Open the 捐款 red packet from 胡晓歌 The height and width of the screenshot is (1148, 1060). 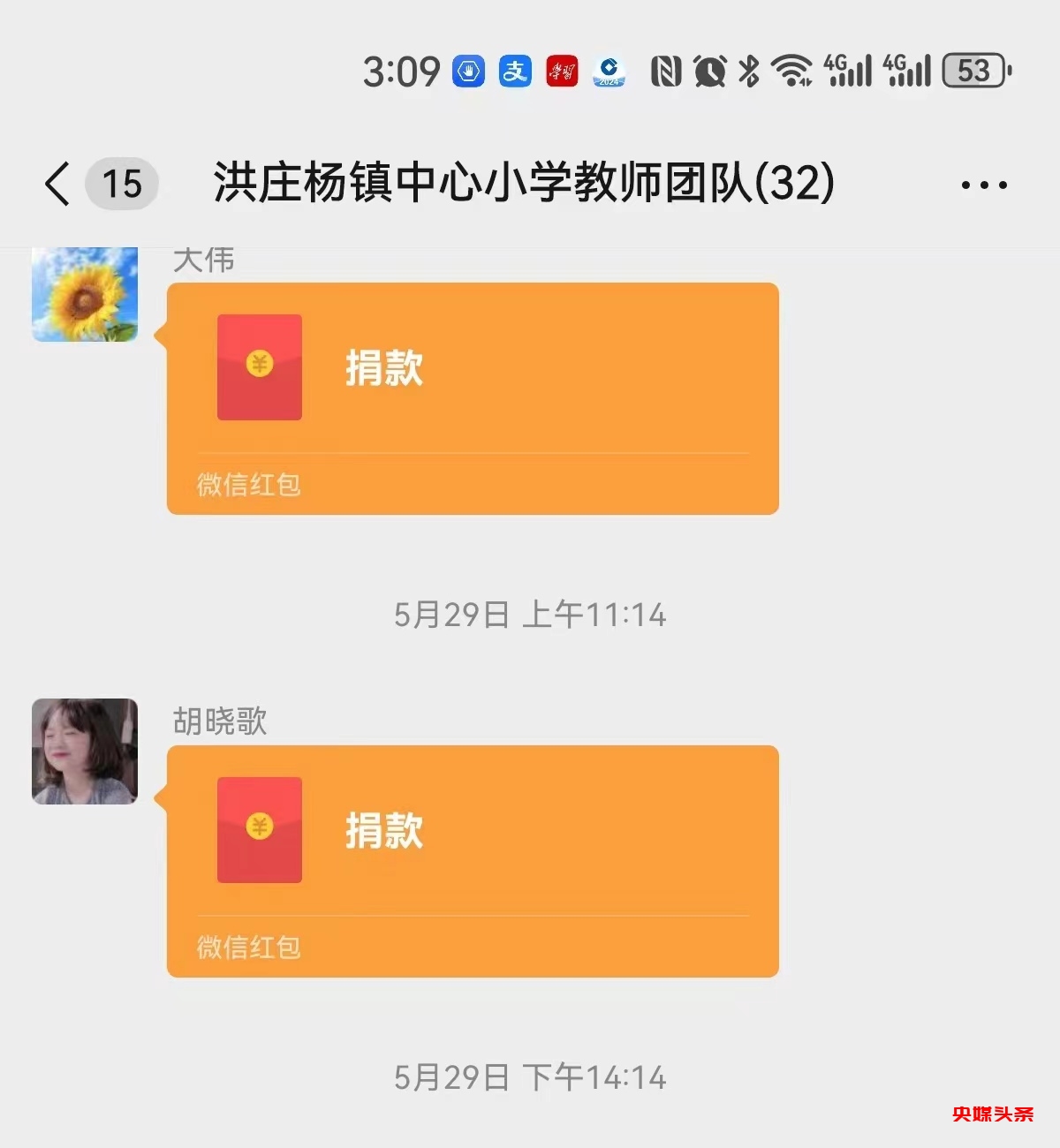473,860
